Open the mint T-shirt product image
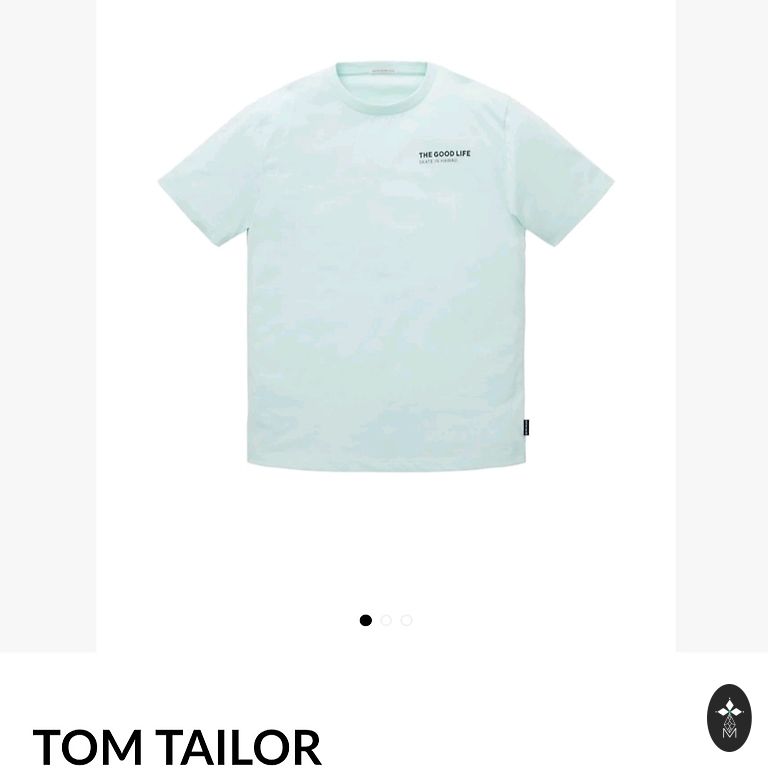Screen dimensions: 768x768 point(385,265)
